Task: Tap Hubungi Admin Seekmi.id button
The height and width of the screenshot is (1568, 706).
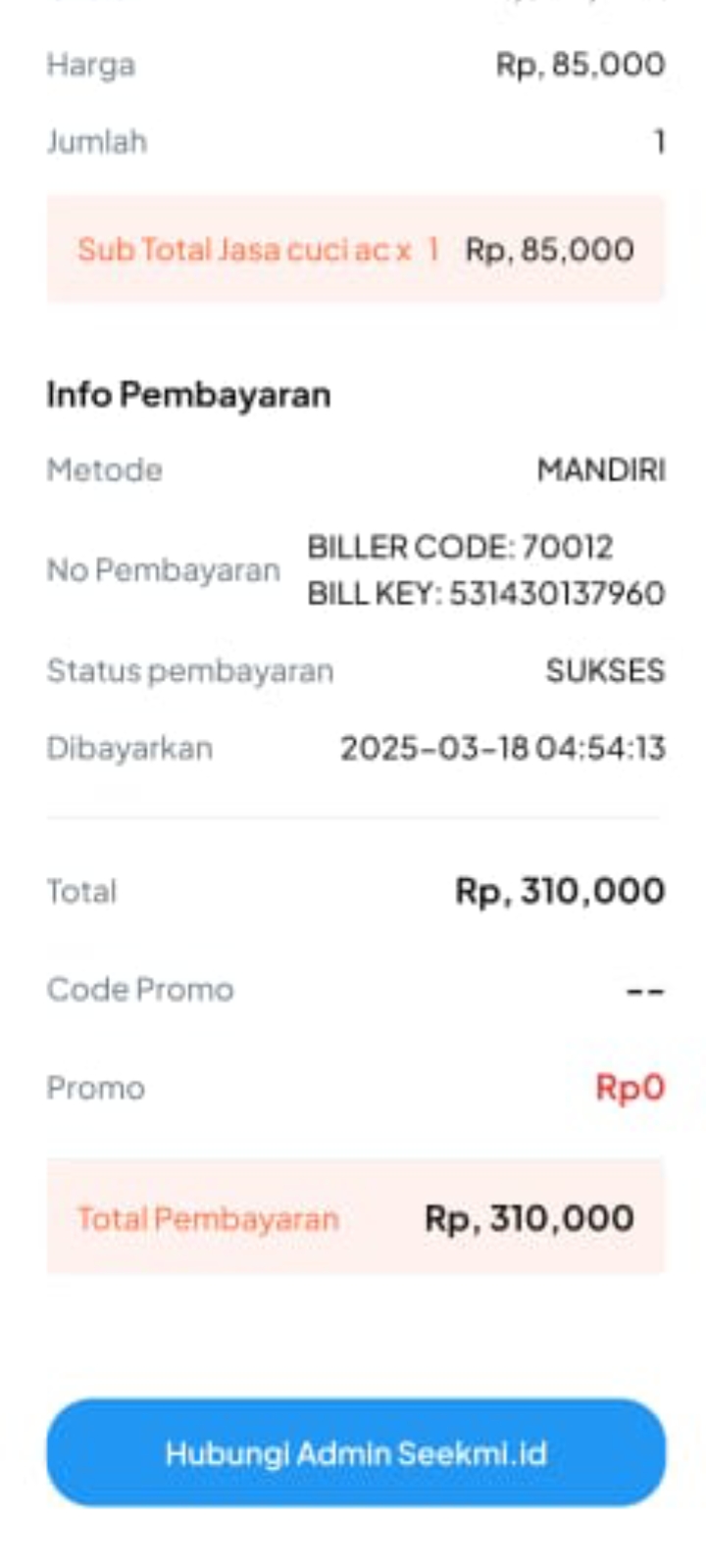Action: pos(355,1451)
